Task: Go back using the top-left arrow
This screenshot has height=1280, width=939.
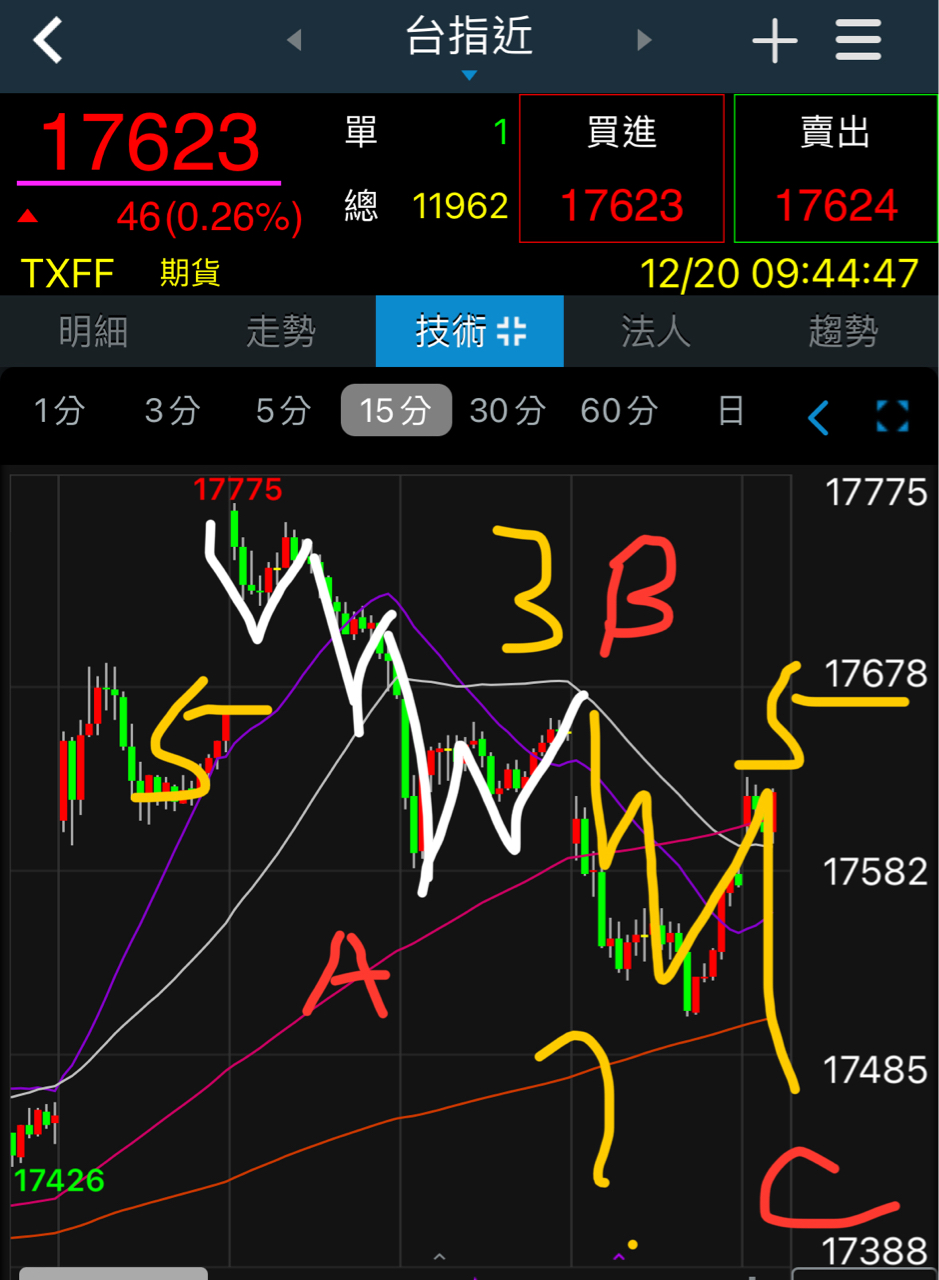Action: [x=47, y=41]
